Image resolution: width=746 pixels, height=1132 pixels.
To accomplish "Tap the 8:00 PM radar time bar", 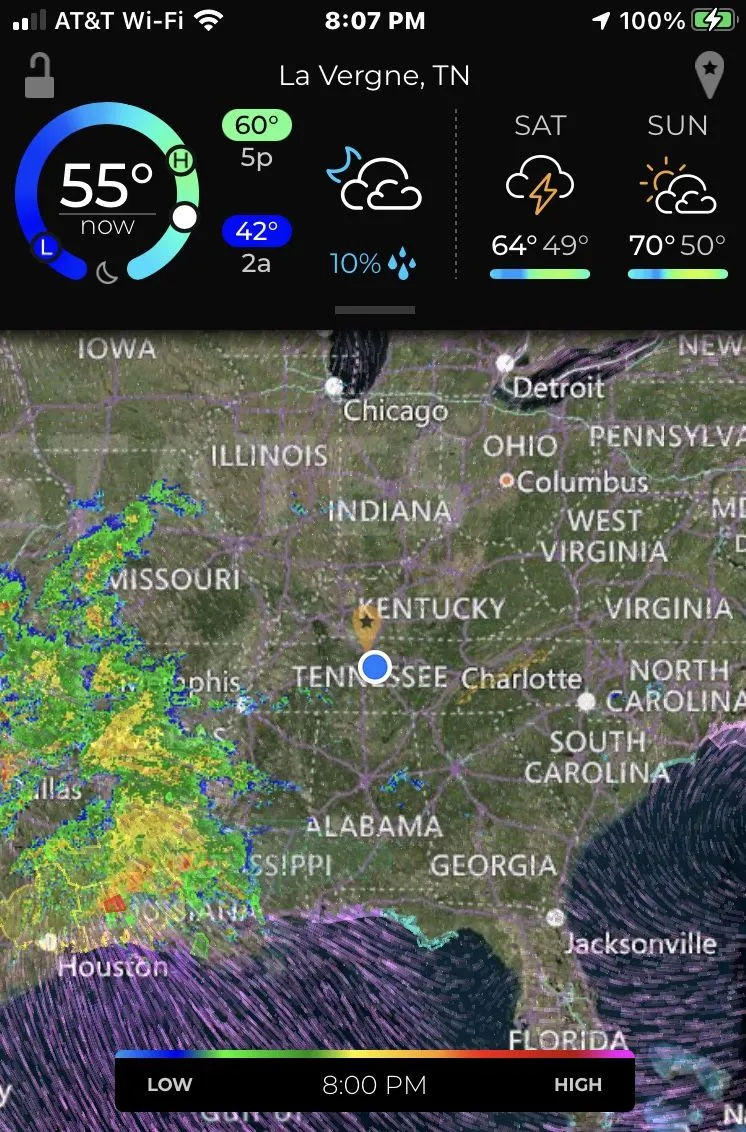I will 374,1084.
